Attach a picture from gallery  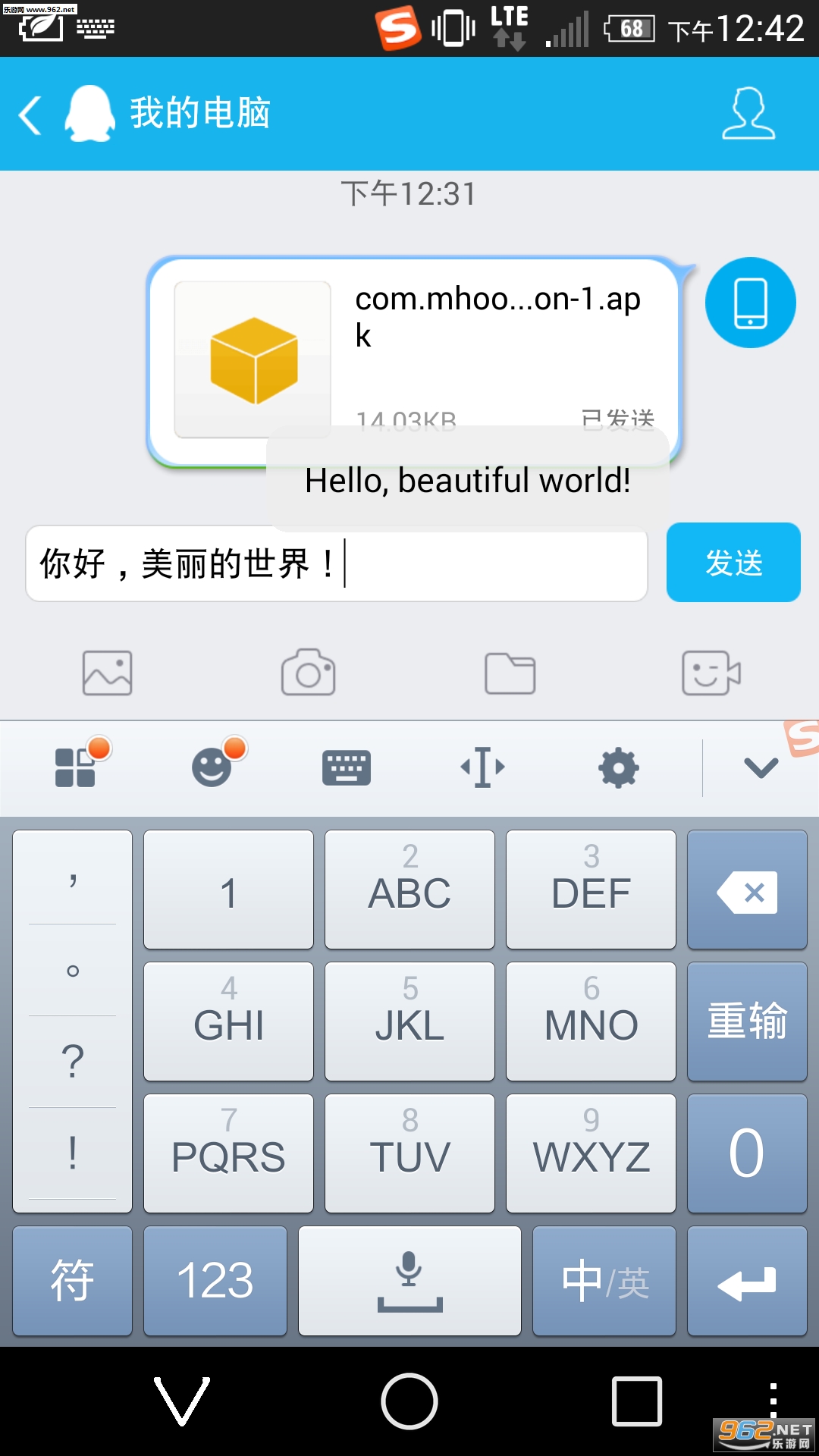click(x=107, y=673)
